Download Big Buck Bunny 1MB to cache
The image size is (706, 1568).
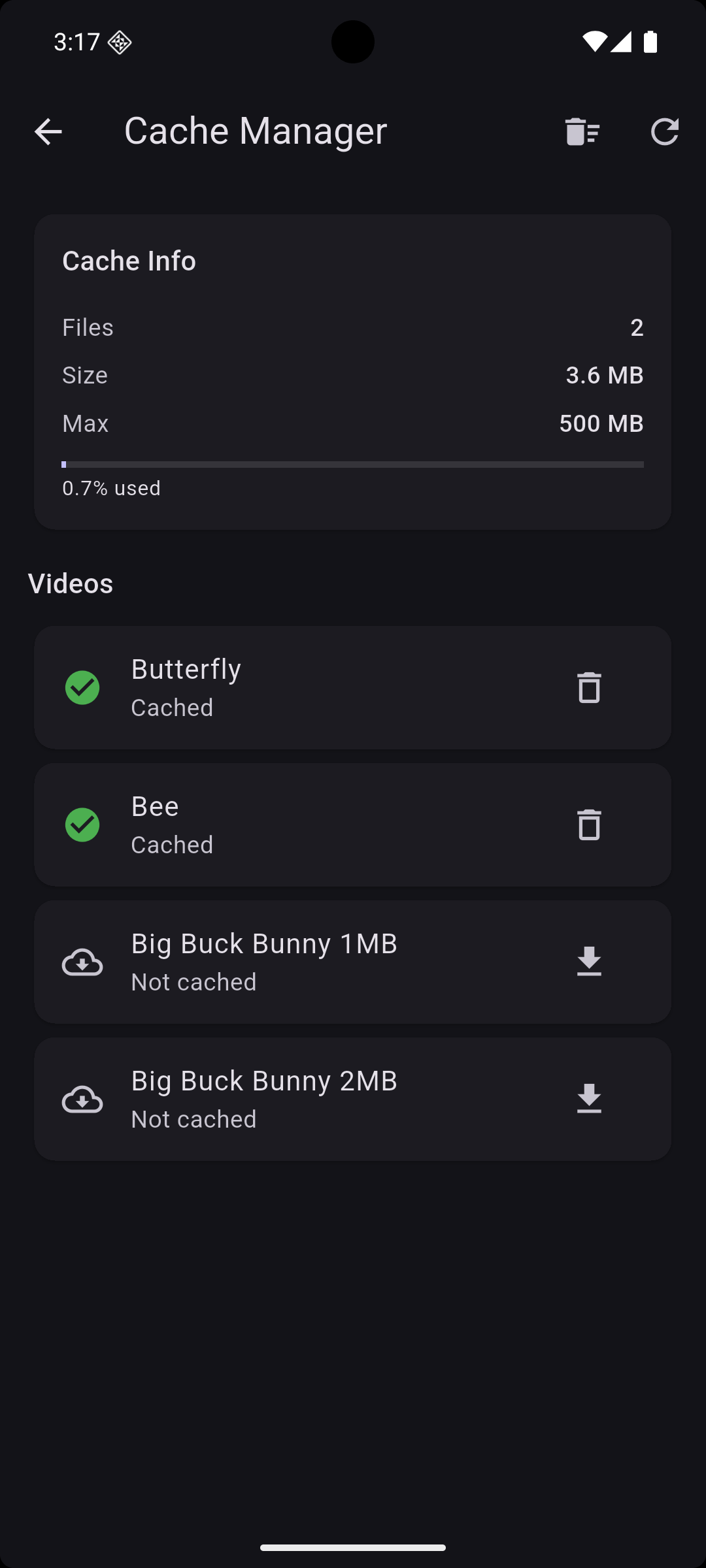click(588, 962)
